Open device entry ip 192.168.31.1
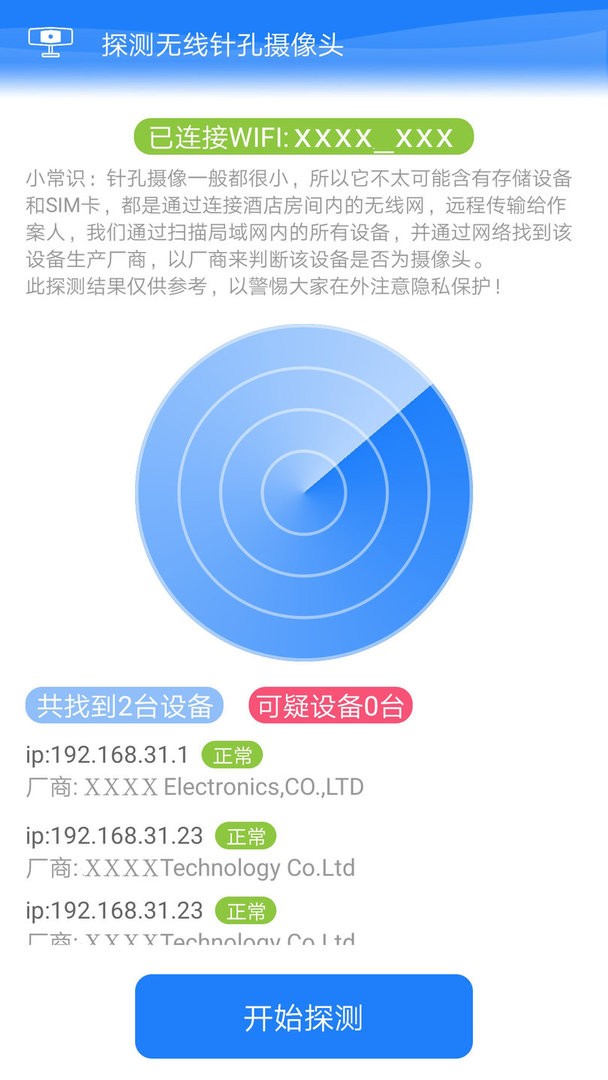608x1080 pixels. 107,755
